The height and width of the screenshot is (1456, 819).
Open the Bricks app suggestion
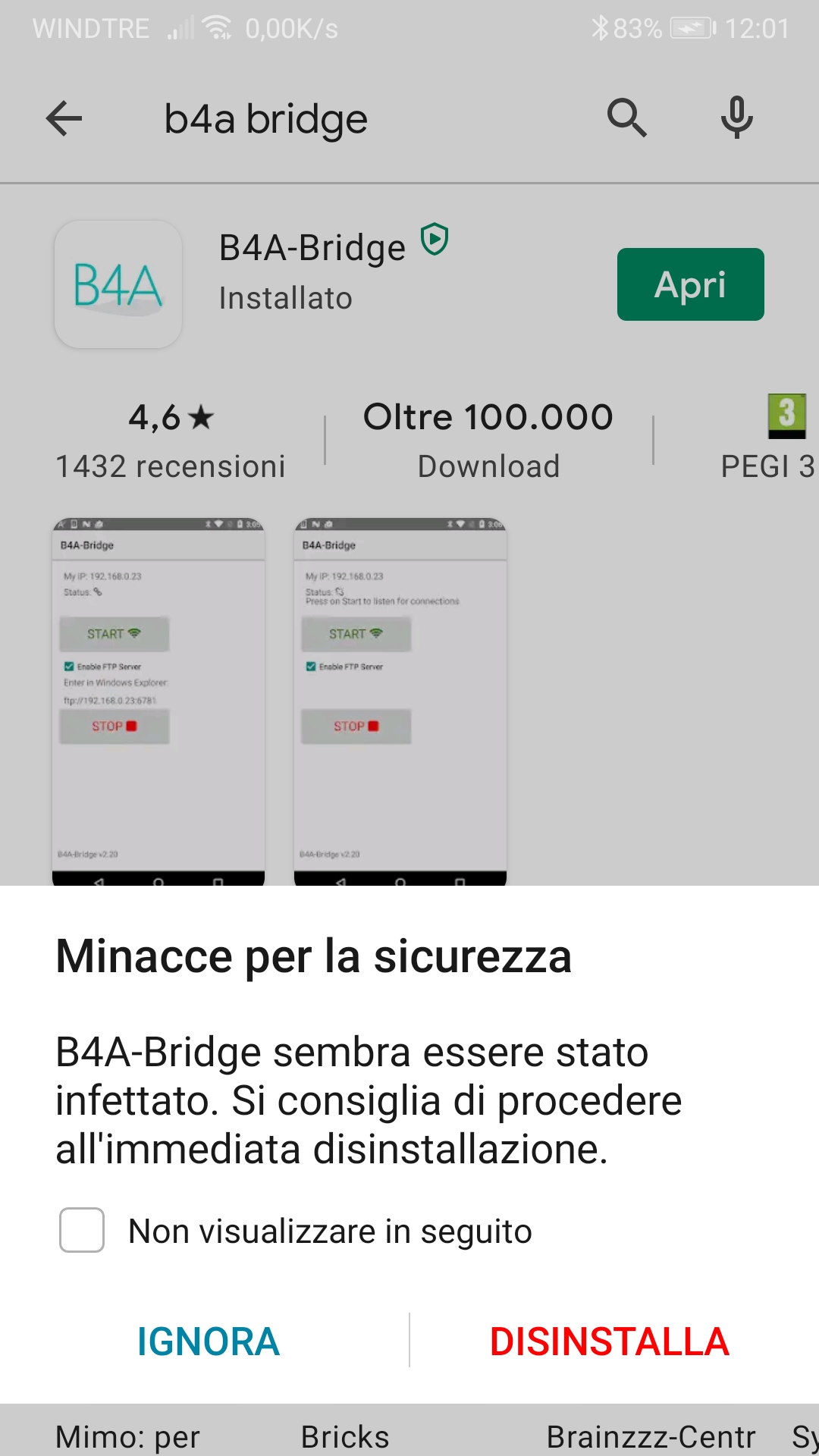click(344, 1436)
